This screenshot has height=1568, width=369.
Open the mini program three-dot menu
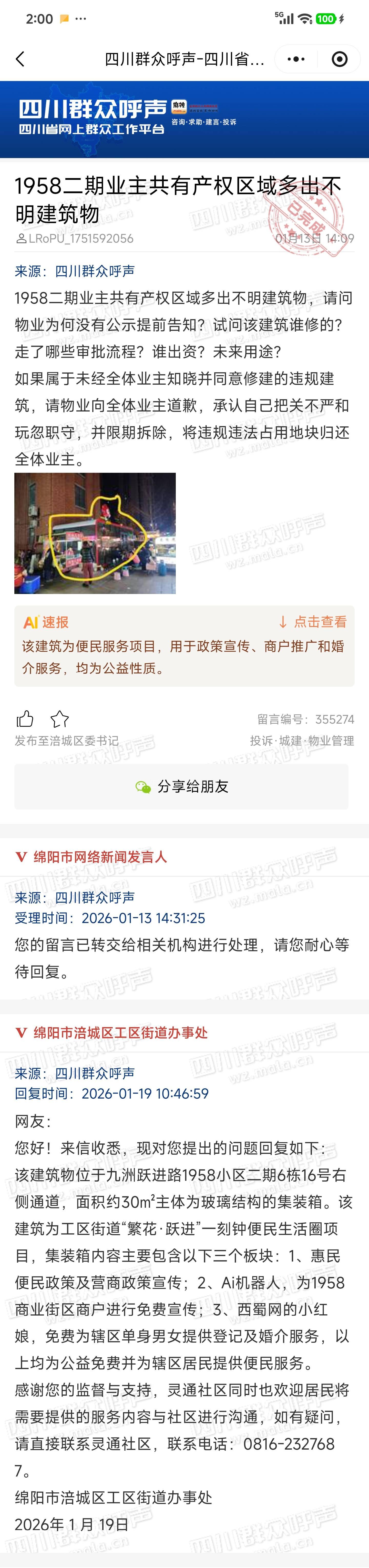[x=296, y=59]
